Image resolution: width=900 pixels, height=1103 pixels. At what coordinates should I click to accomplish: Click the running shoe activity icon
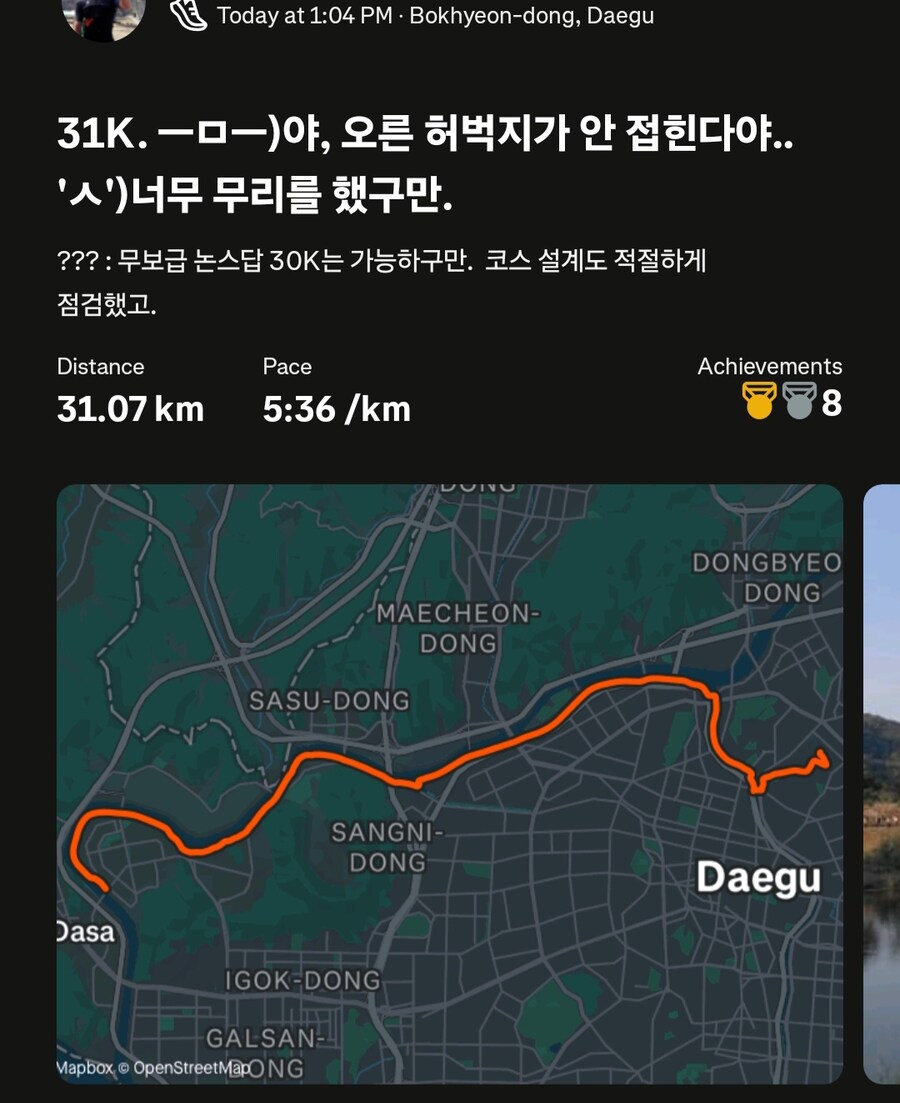tap(187, 15)
